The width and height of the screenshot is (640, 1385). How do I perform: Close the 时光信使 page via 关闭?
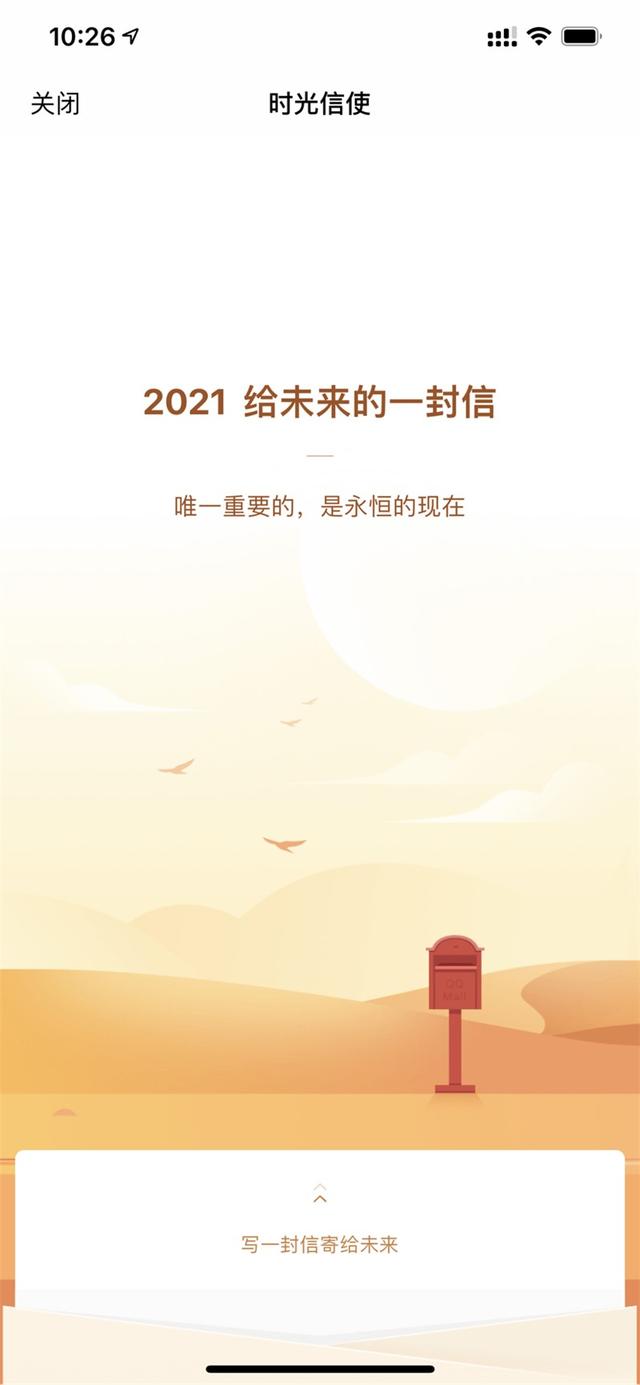(55, 103)
